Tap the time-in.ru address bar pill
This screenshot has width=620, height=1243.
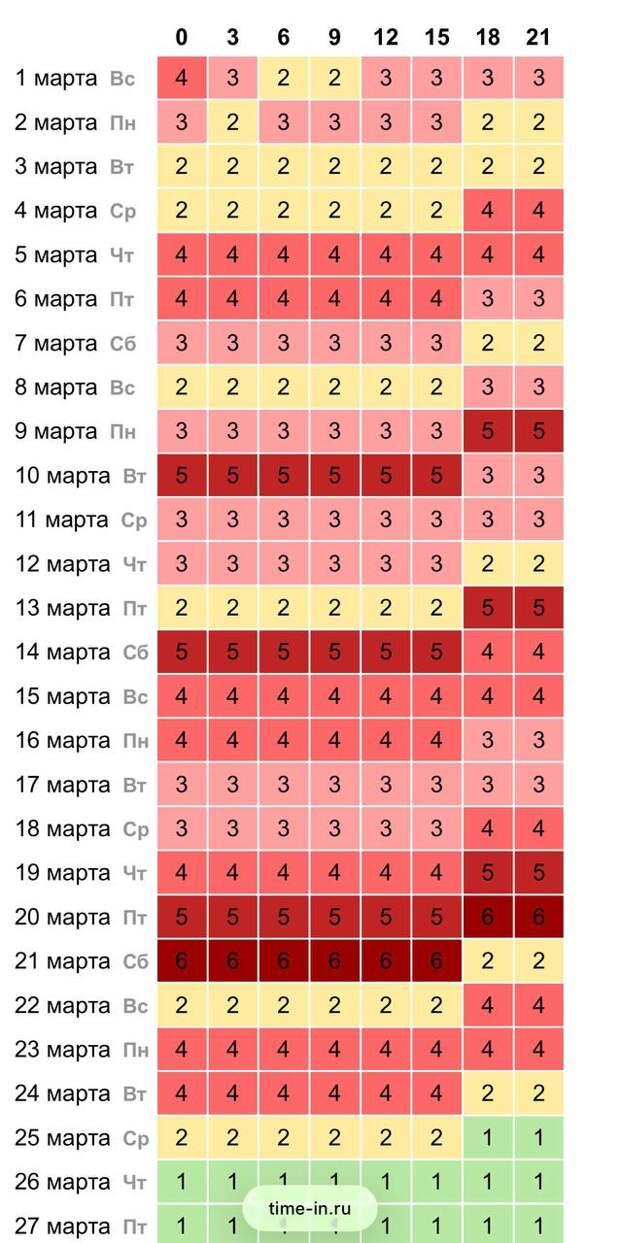tap(310, 1208)
